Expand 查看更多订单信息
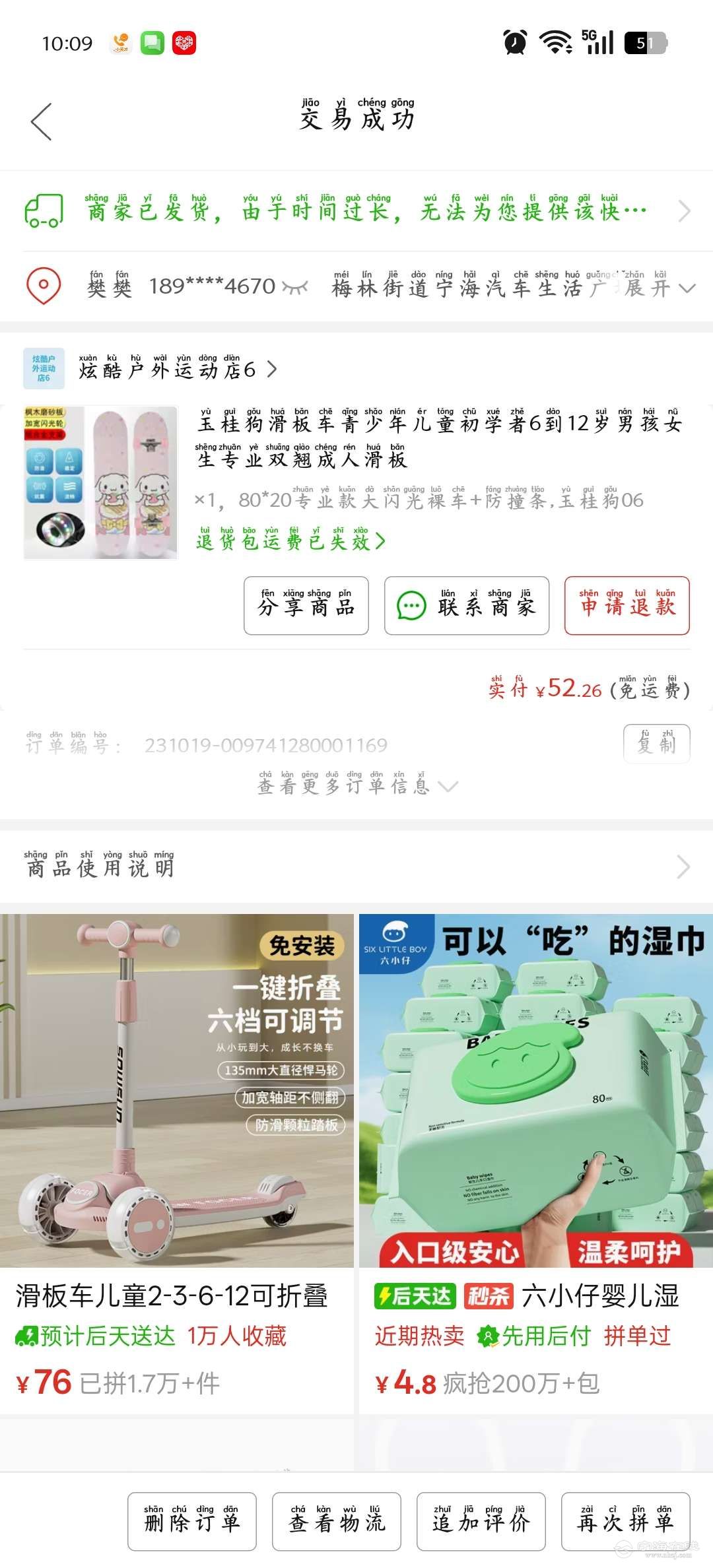Image resolution: width=713 pixels, height=1568 pixels. pyautogui.click(x=356, y=786)
